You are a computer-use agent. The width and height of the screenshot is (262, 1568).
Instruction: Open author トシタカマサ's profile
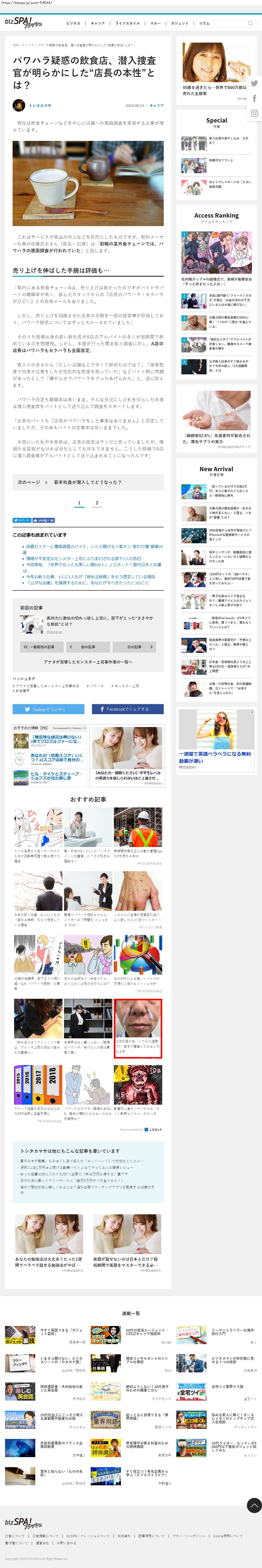pyautogui.click(x=40, y=105)
